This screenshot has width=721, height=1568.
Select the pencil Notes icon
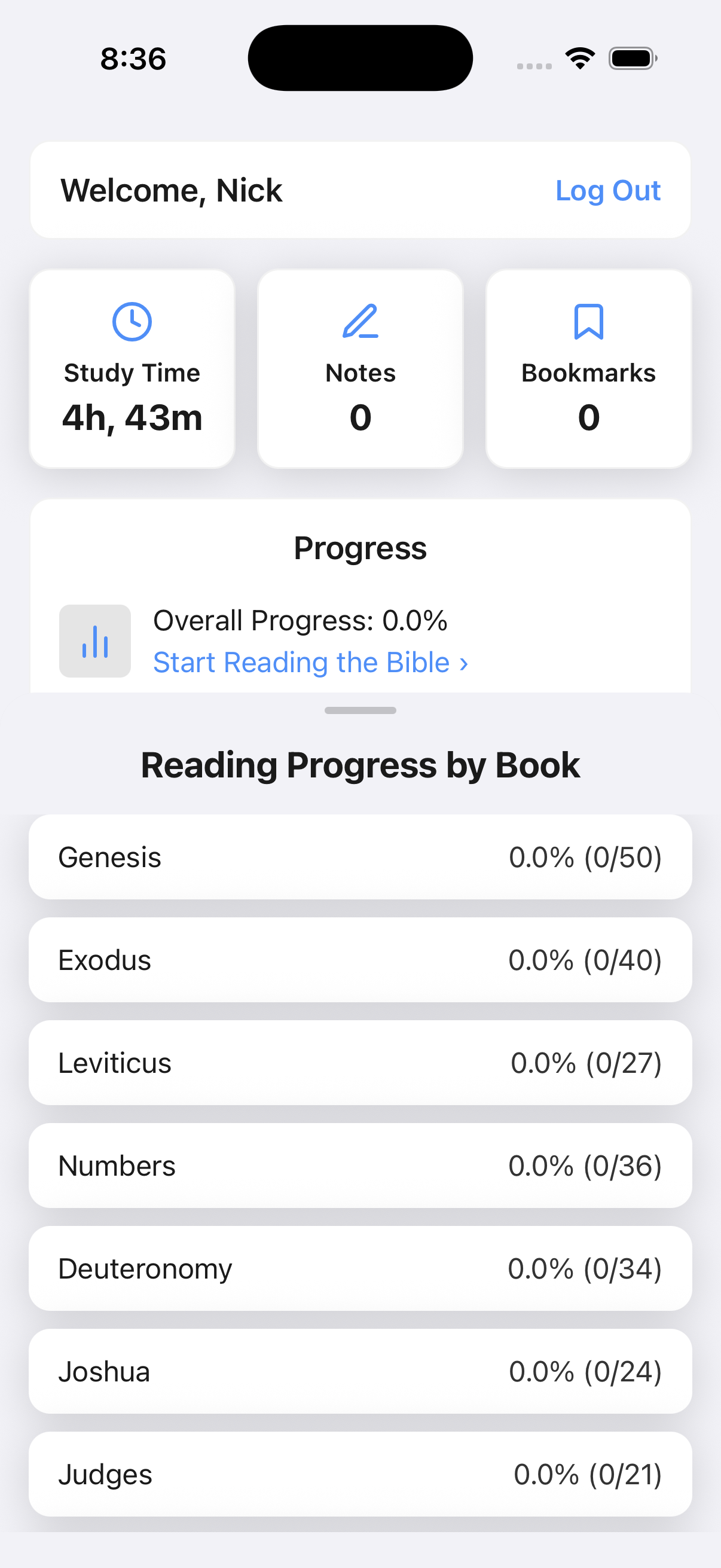point(360,321)
